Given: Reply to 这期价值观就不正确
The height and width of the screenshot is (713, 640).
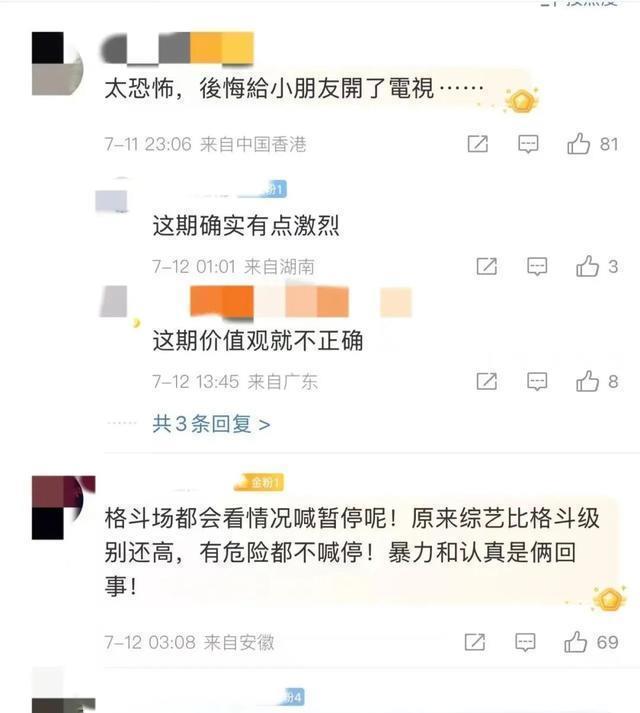Looking at the screenshot, I should coord(537,381).
